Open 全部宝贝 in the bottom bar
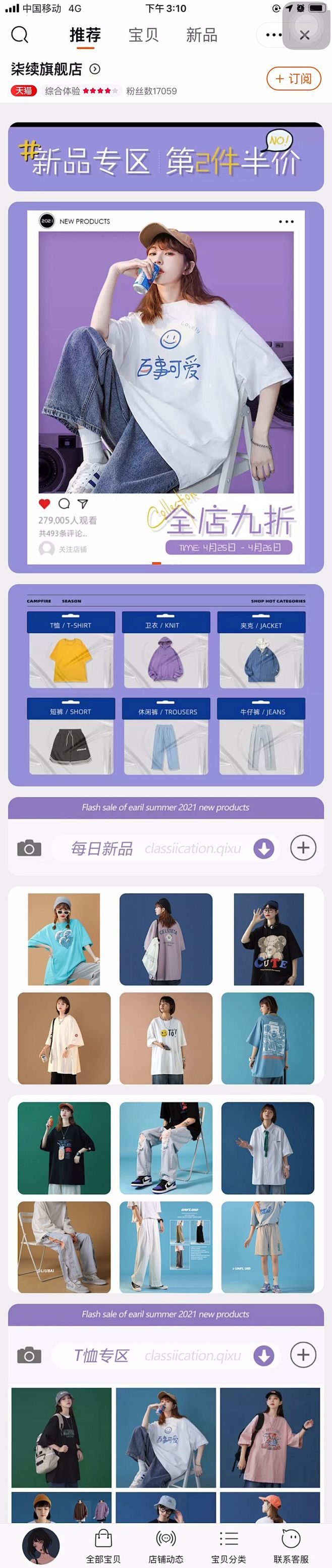332x1568 pixels. (x=103, y=1546)
